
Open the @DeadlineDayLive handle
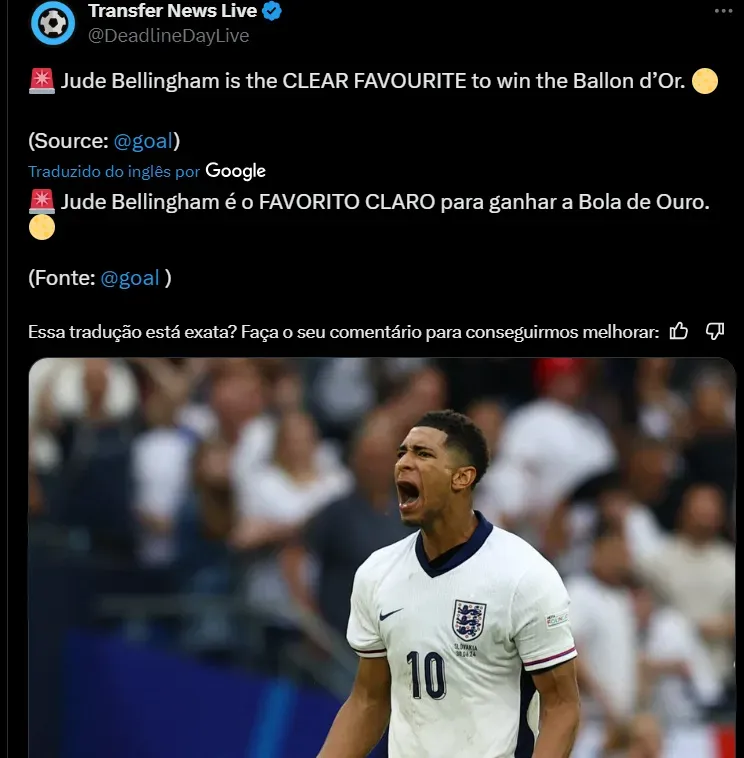[168, 36]
